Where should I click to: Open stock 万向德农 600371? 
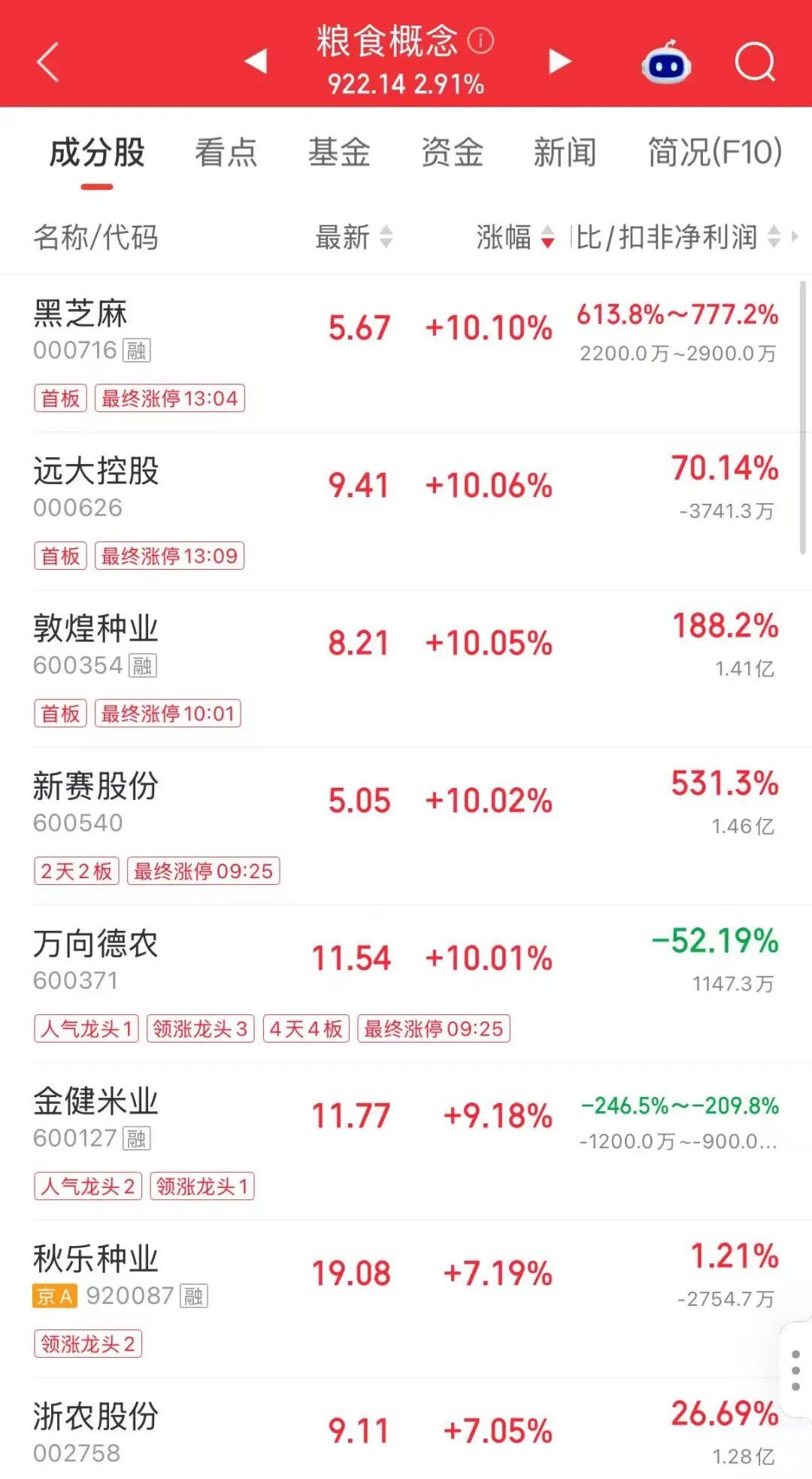[406, 983]
